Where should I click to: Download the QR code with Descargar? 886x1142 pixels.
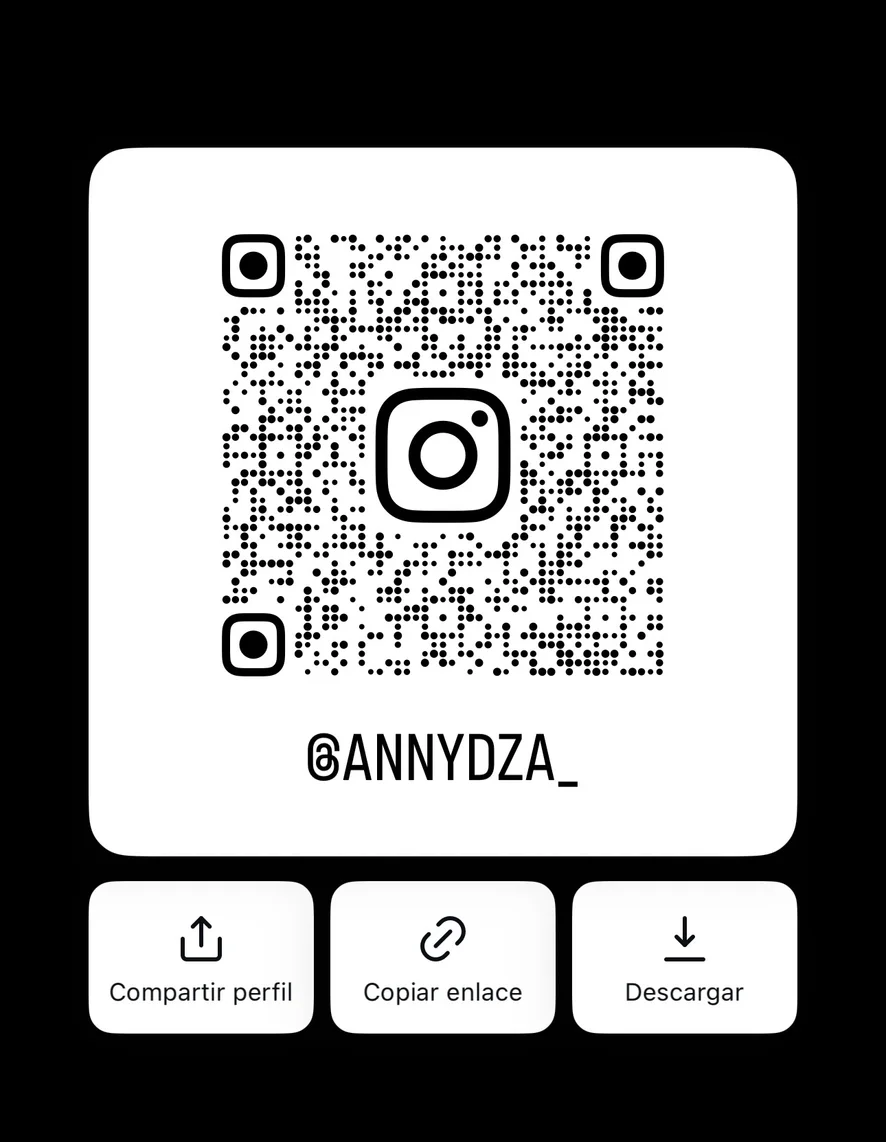pos(684,957)
